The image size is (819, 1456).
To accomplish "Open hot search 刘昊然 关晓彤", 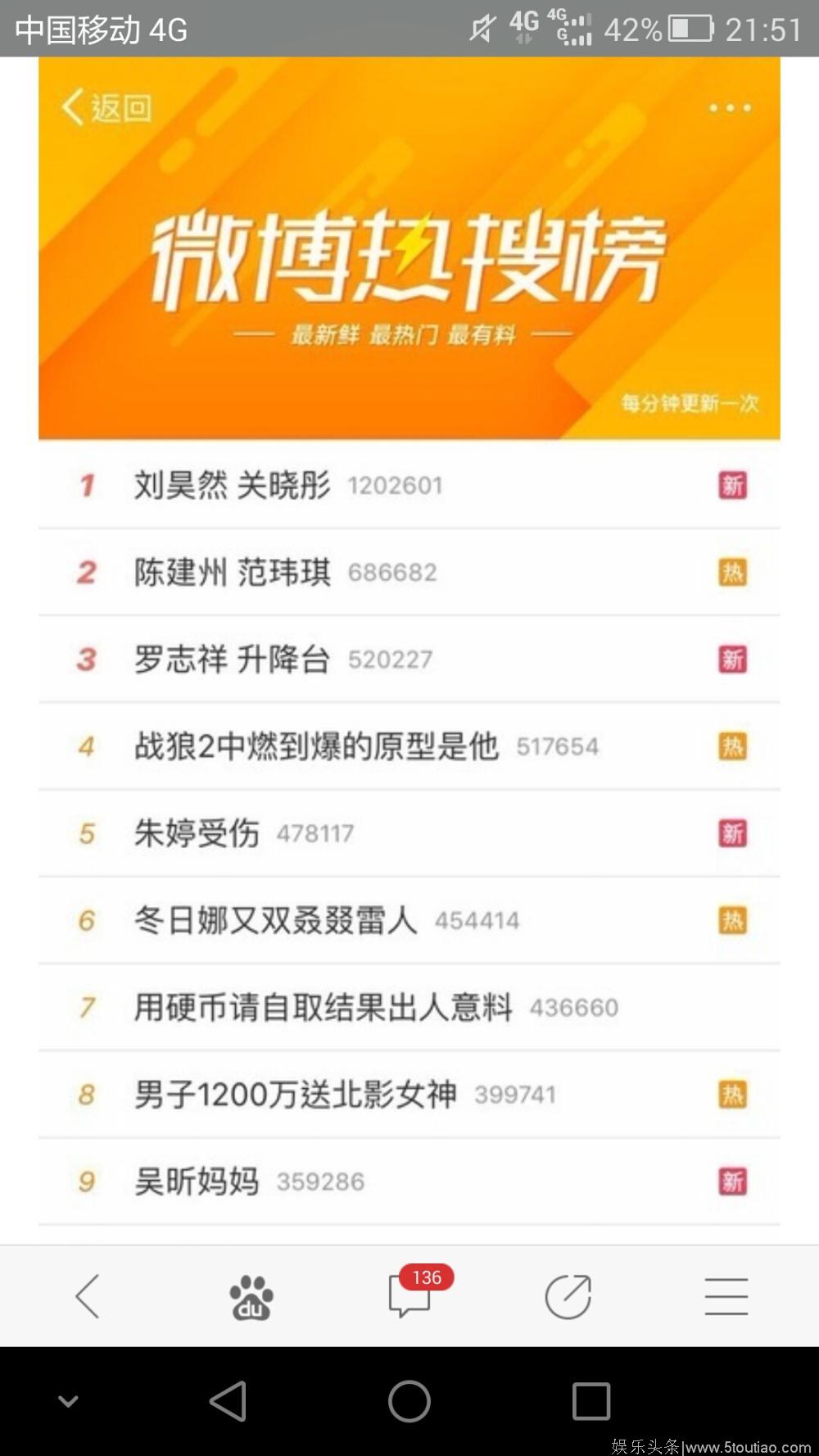I will 409,485.
